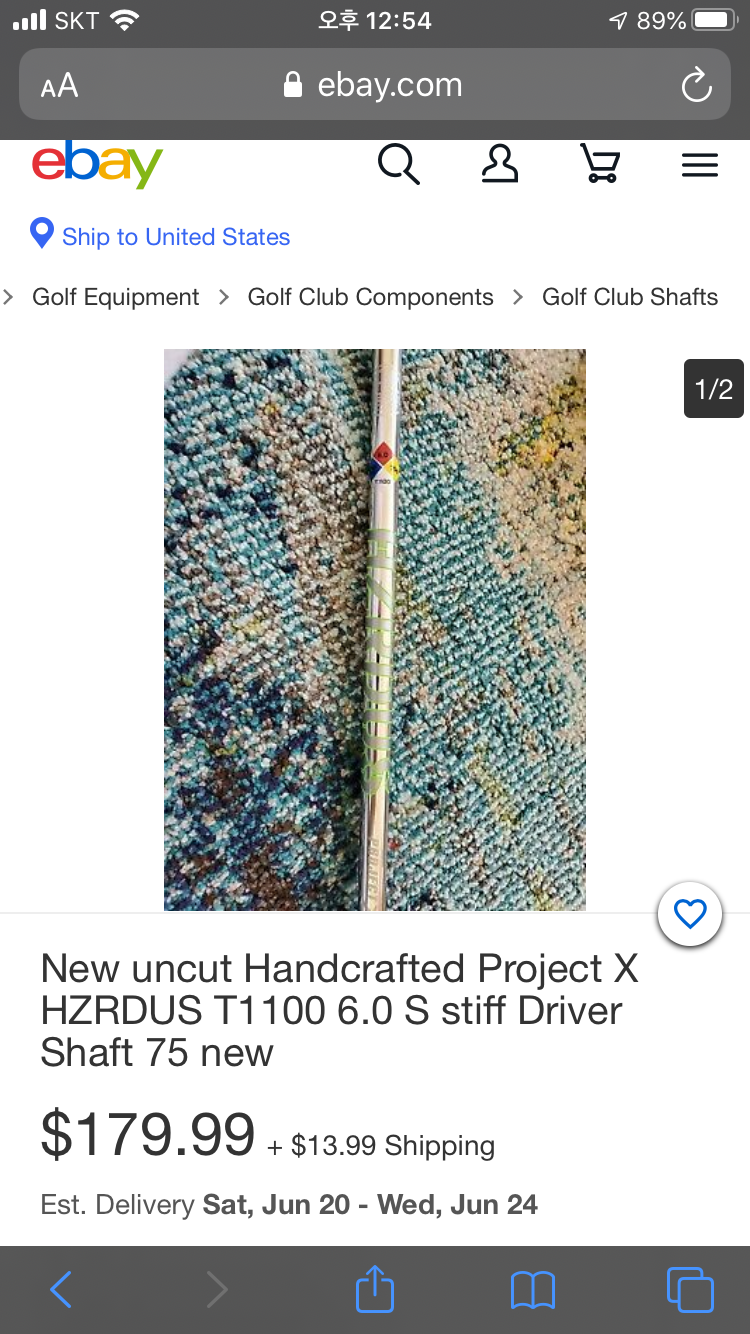Open Safari bookmarks
Screen dimensions: 750x1334
532,1289
